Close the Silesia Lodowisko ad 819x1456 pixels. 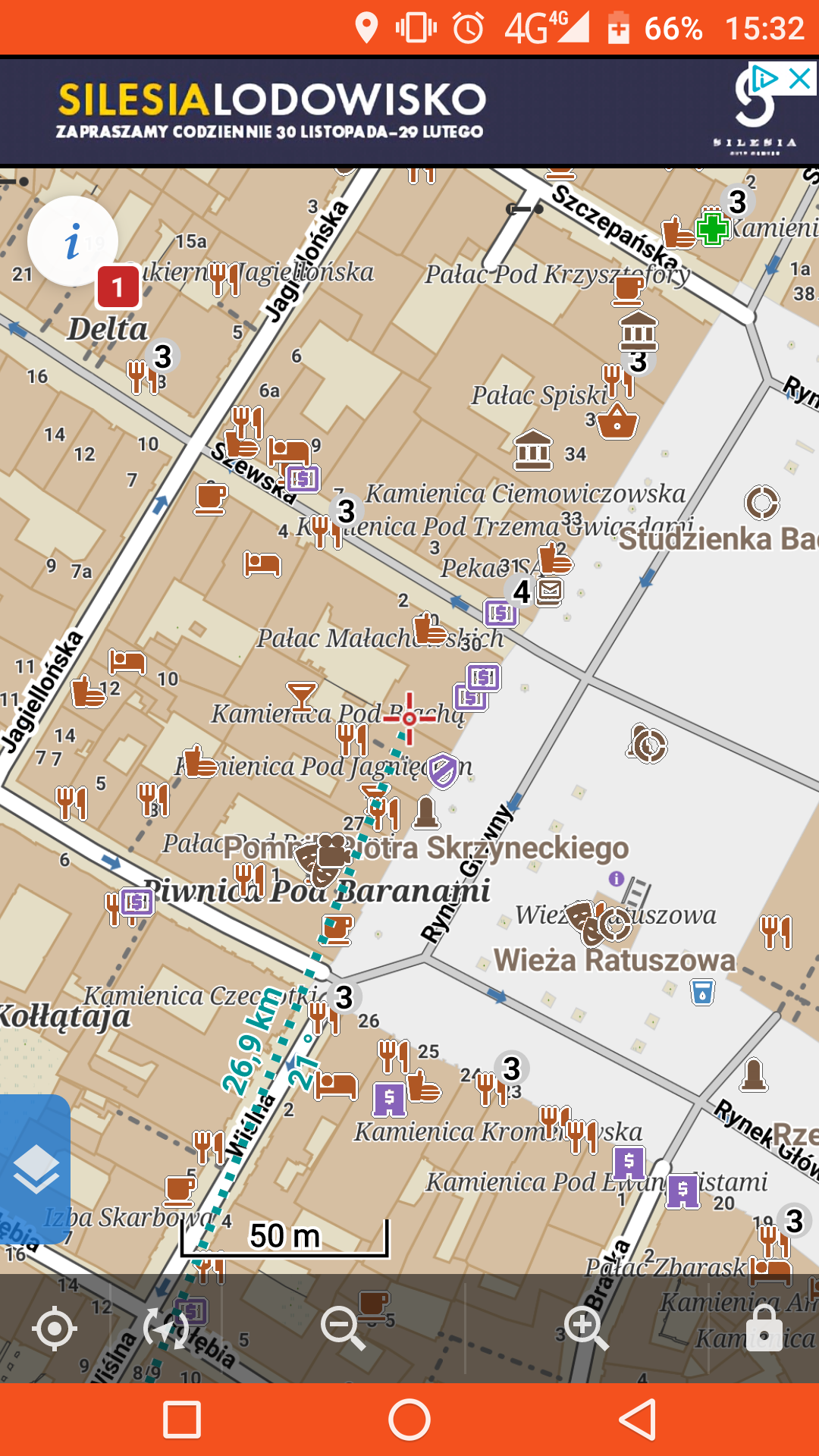pos(801,78)
